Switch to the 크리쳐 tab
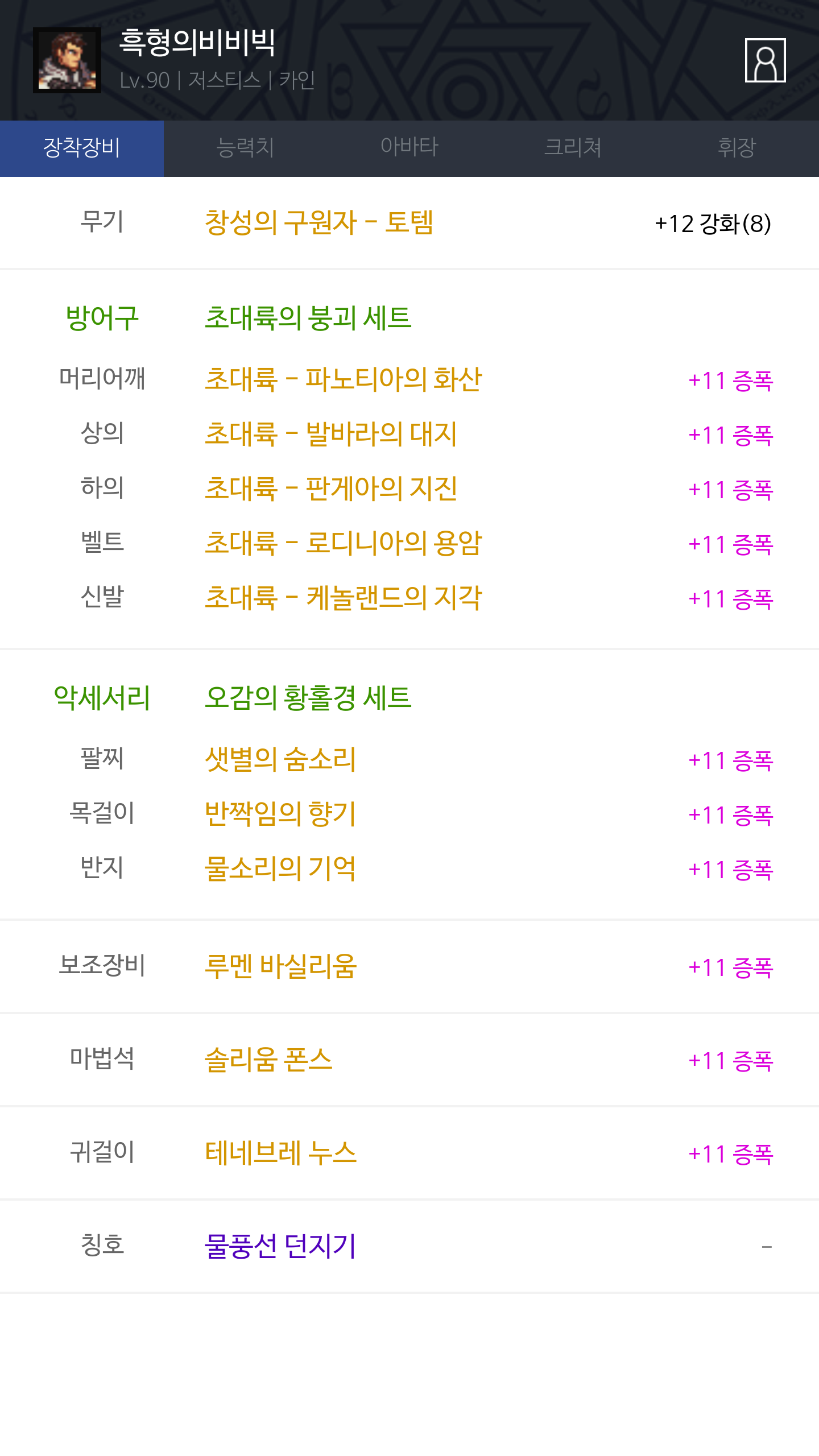 tap(573, 148)
